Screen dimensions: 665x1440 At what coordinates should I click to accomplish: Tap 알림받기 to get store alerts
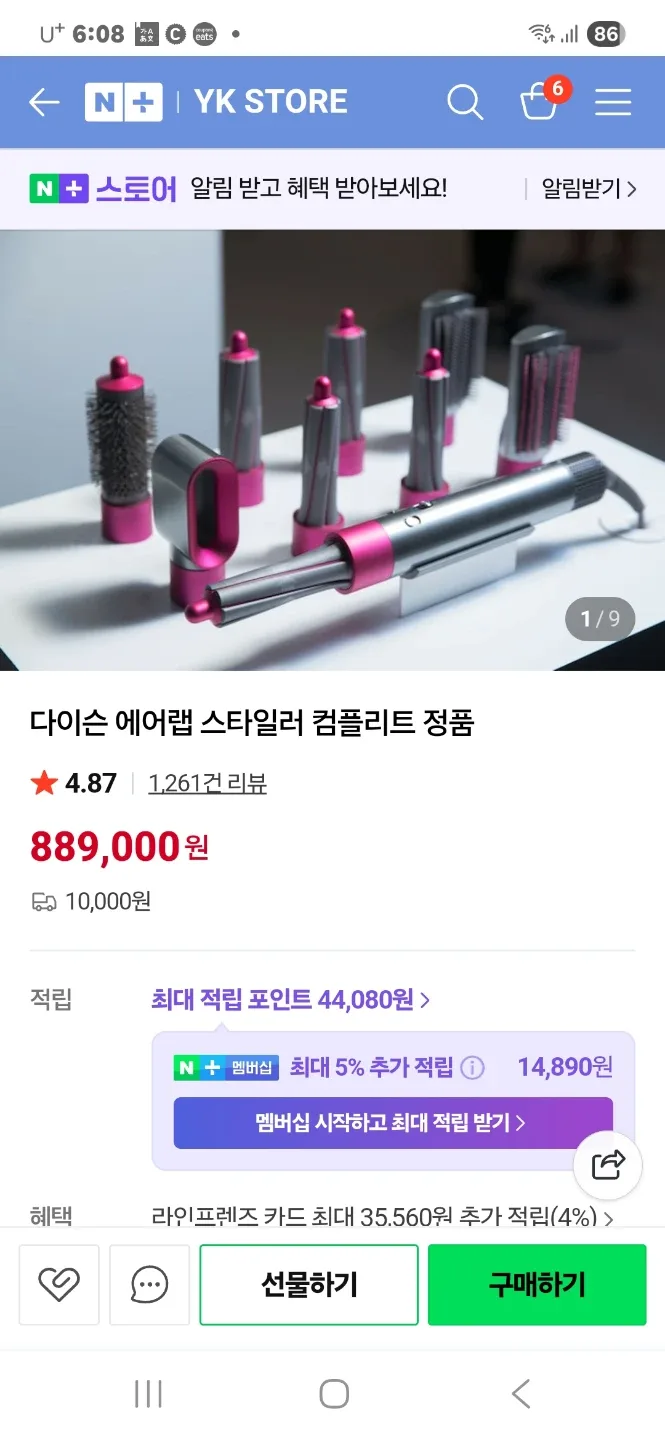click(588, 188)
